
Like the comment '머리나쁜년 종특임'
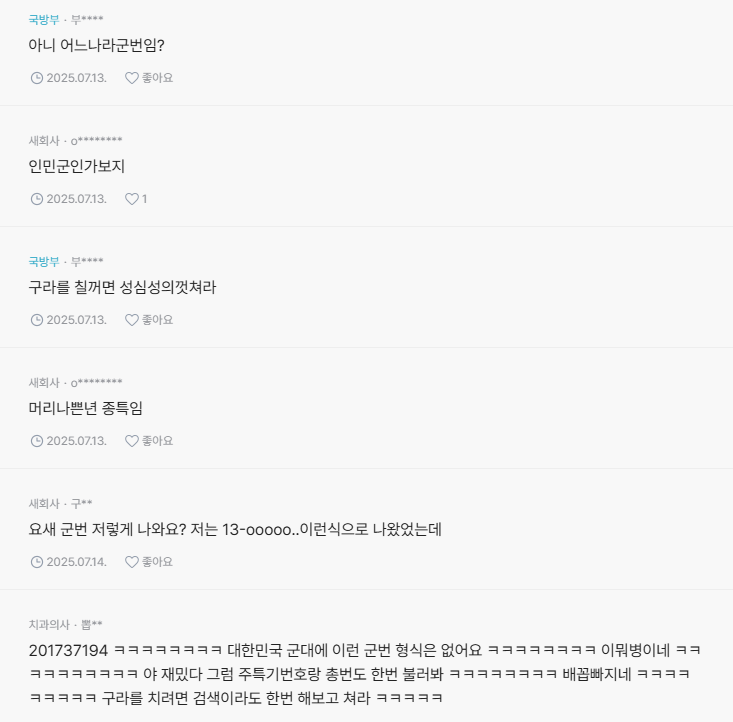(148, 441)
